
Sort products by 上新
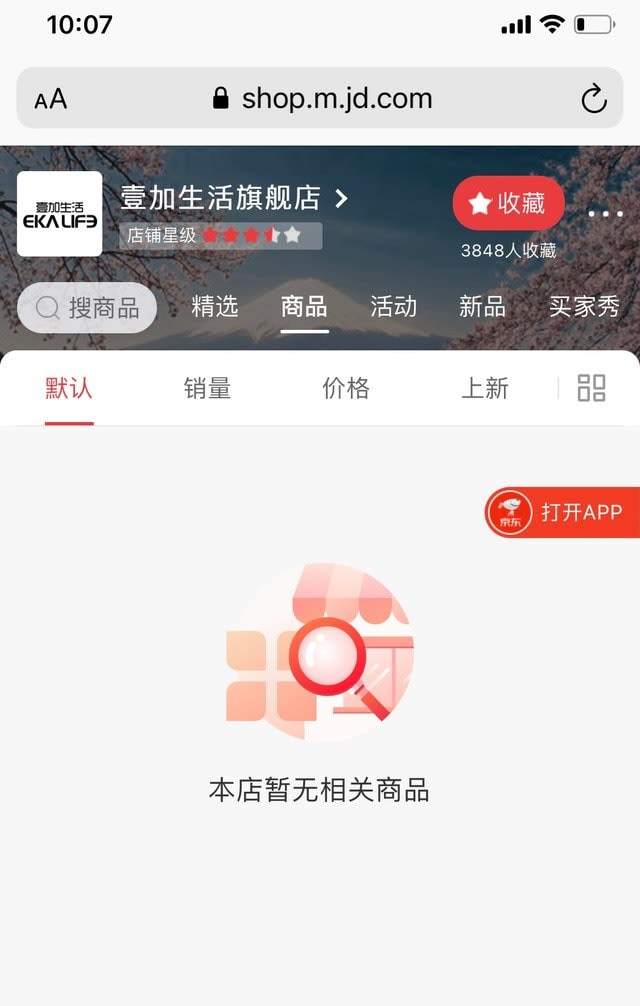point(485,389)
